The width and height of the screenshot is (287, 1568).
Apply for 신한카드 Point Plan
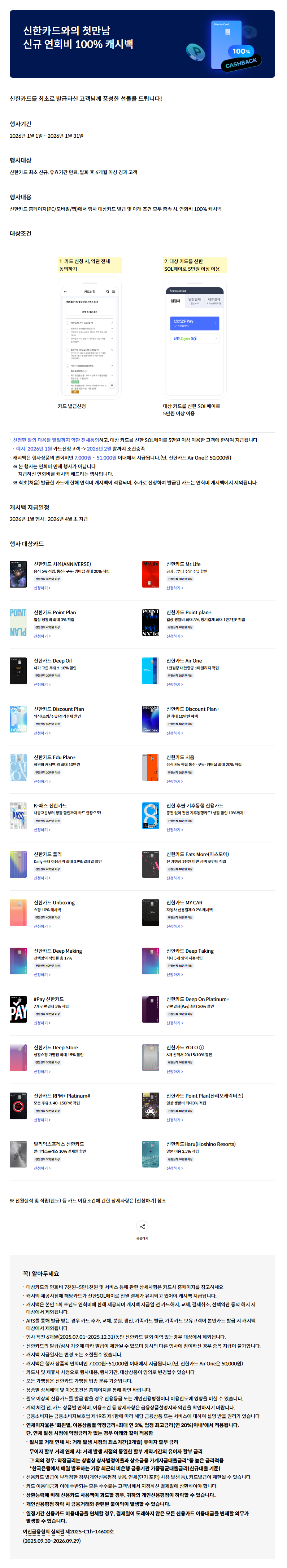(x=42, y=636)
